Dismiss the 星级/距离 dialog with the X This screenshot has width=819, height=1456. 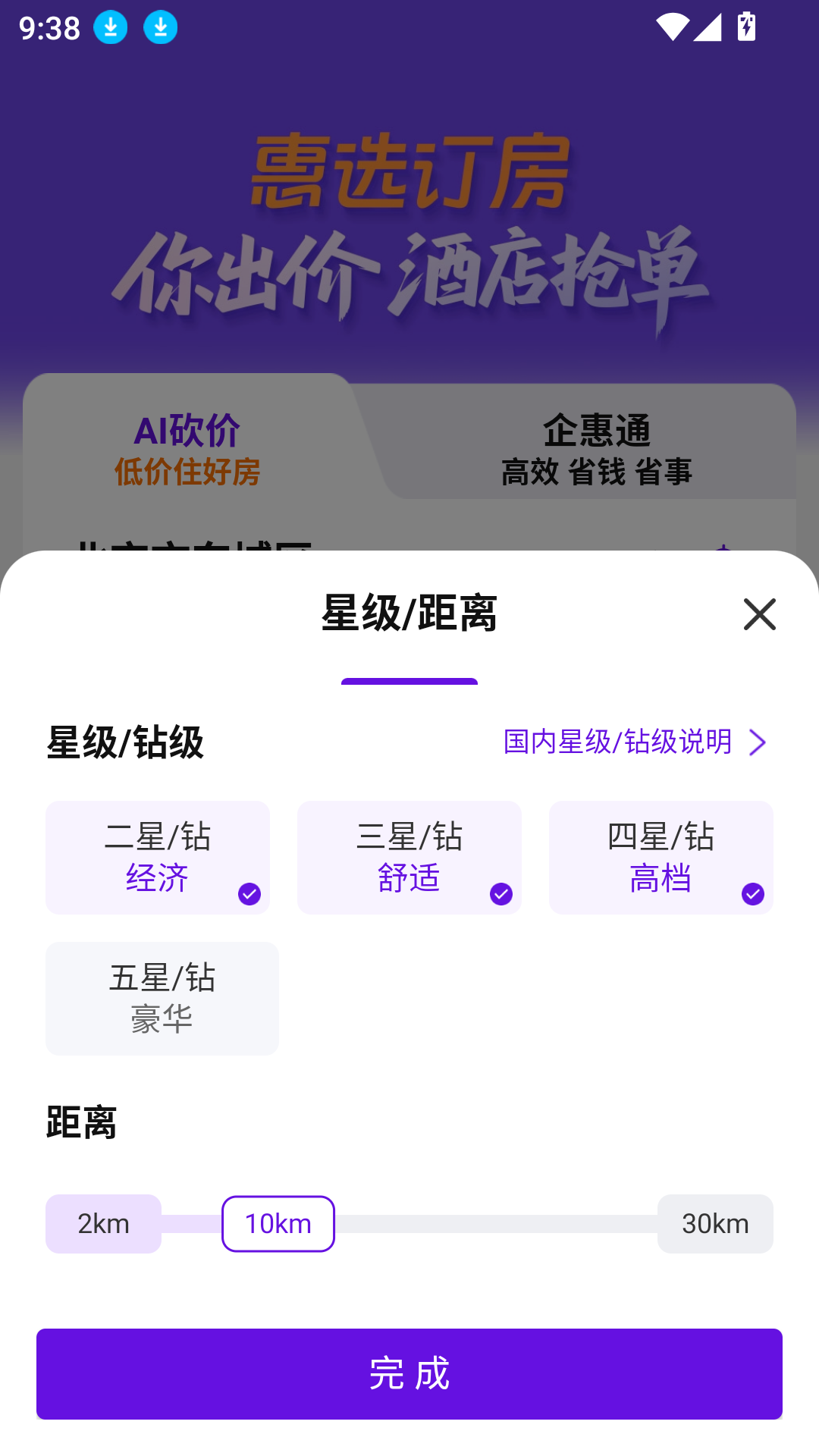pyautogui.click(x=761, y=615)
